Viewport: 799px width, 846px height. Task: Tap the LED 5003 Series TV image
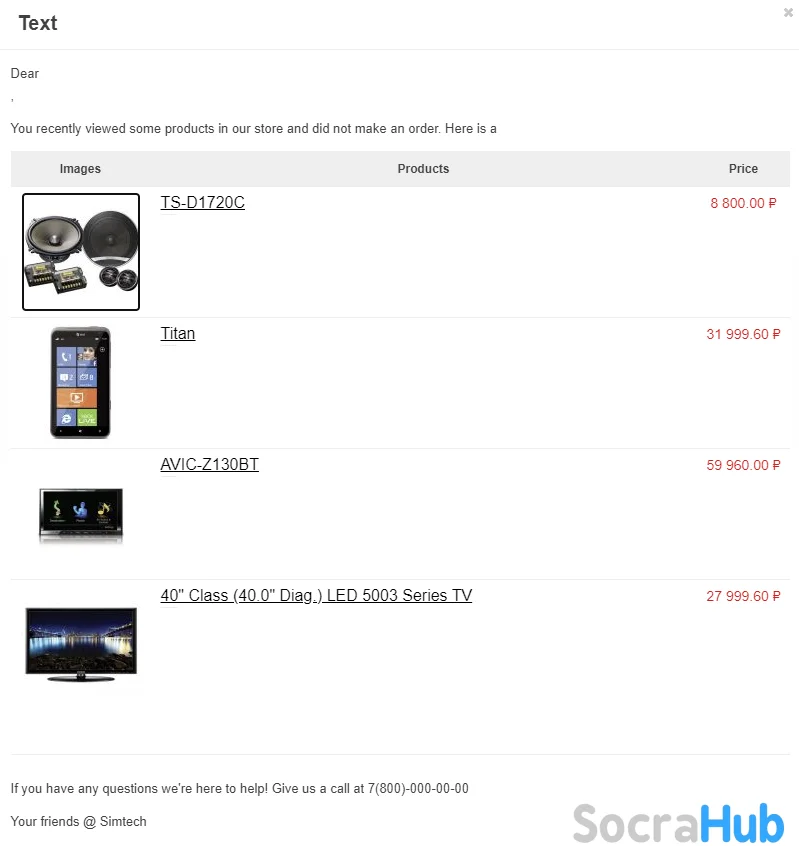tap(81, 645)
